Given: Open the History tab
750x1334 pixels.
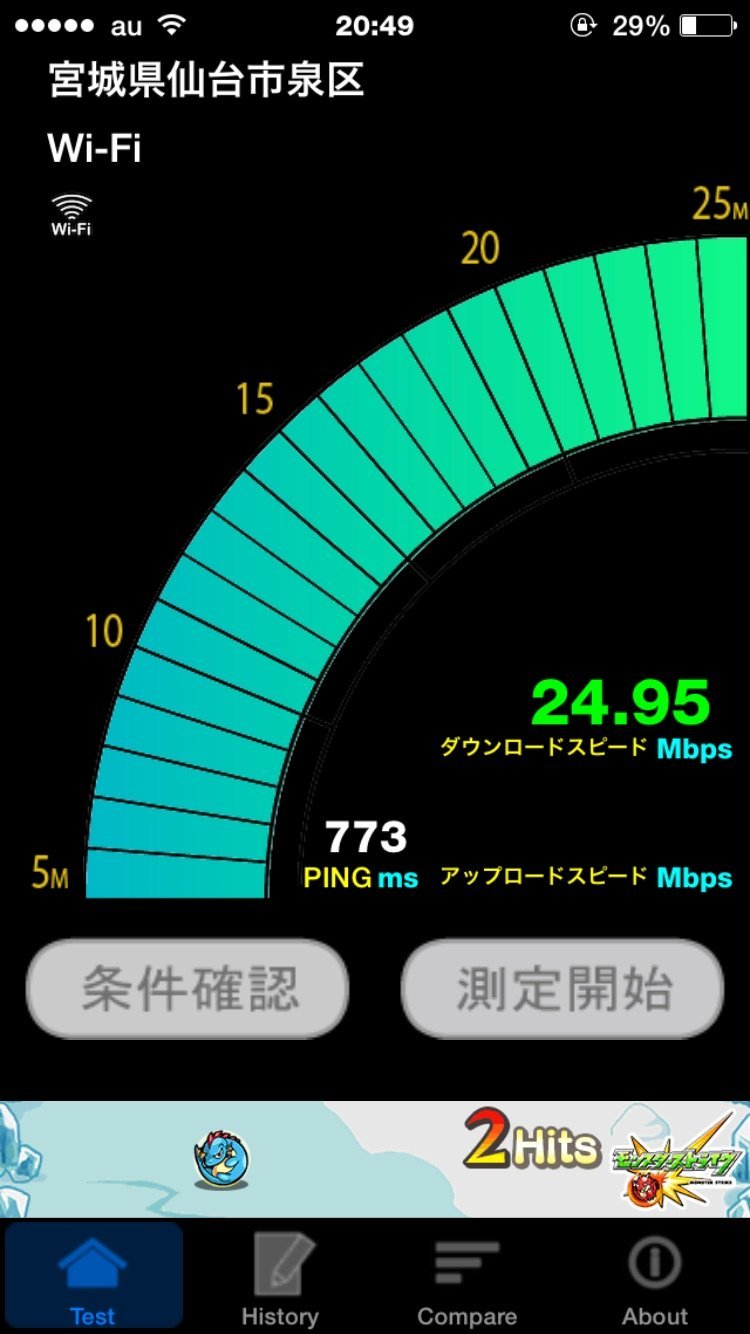Looking at the screenshot, I should pyautogui.click(x=280, y=1277).
